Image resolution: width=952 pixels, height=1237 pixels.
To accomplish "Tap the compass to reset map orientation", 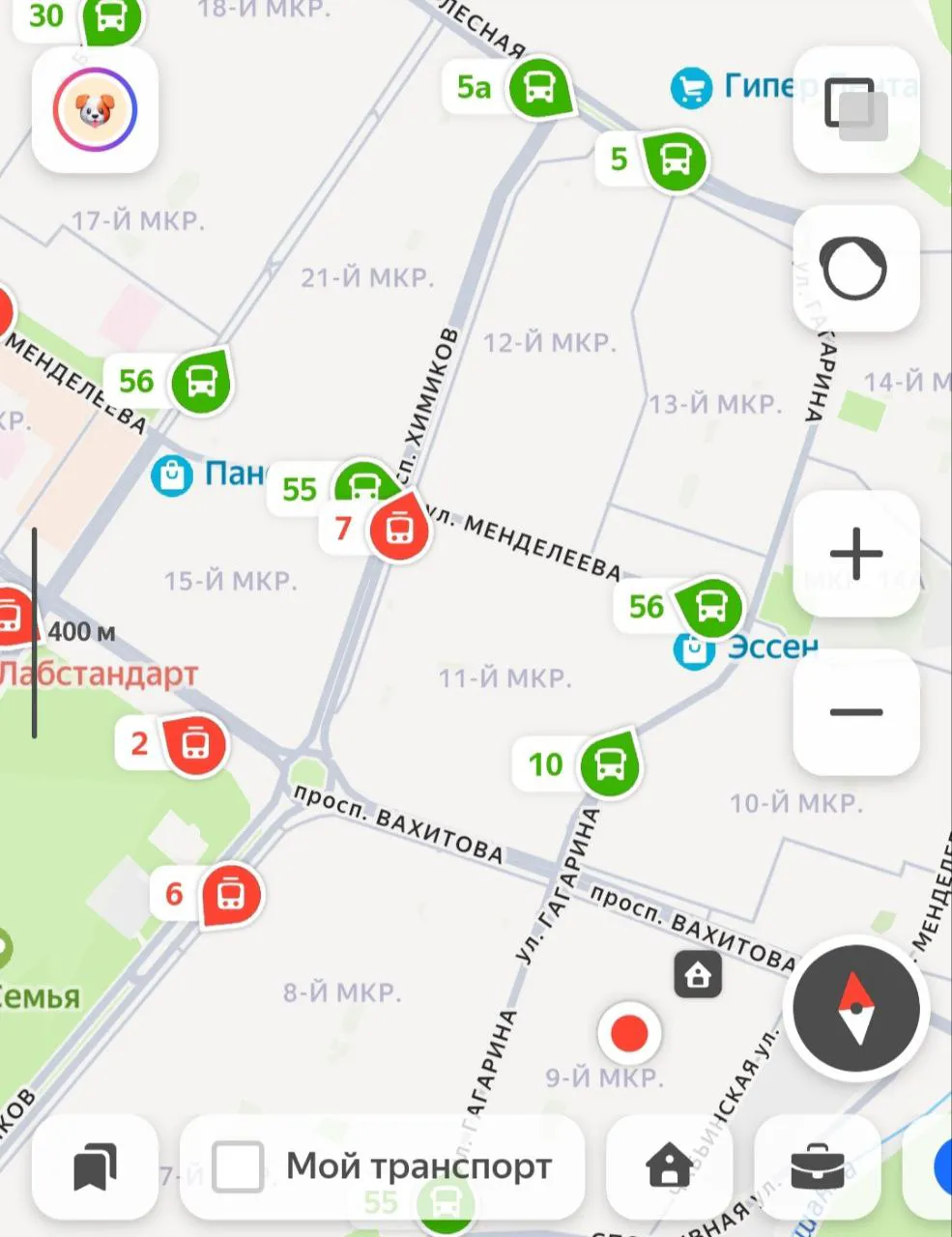I will [856, 1008].
